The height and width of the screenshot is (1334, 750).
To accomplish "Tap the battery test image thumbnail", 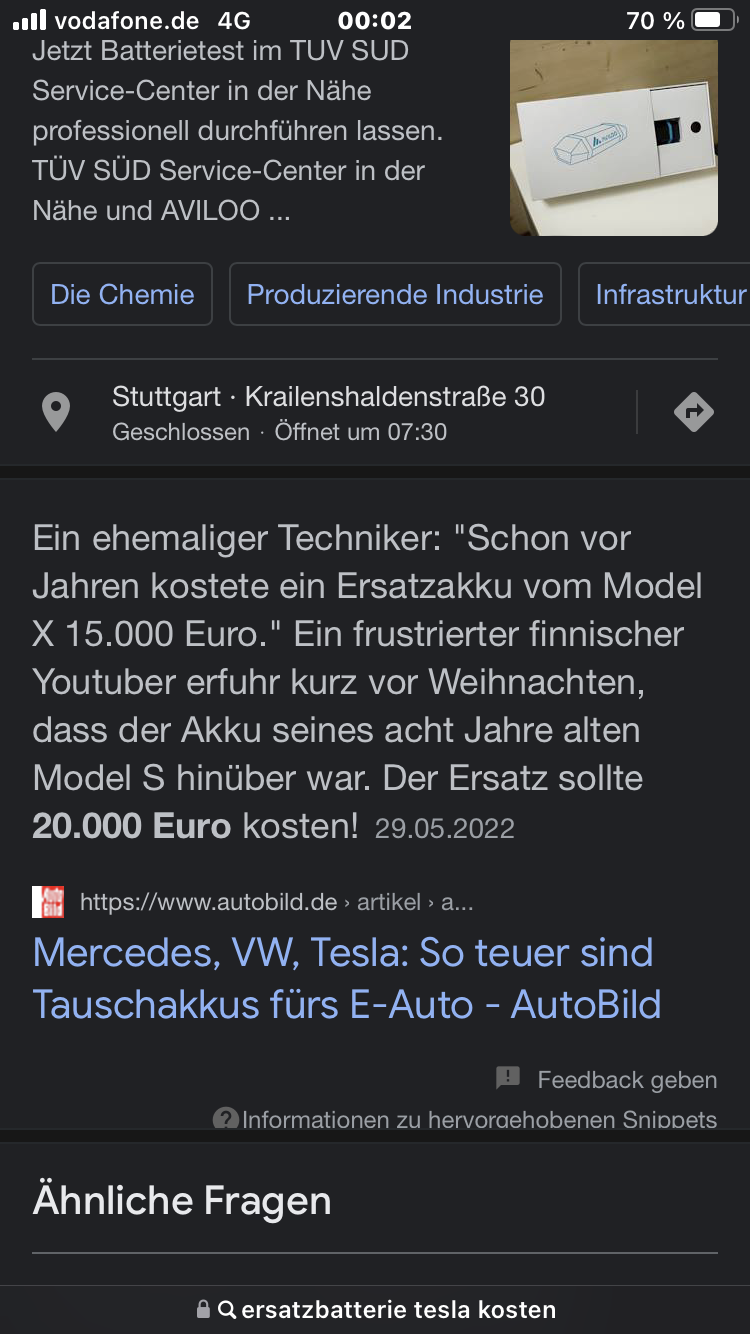I will pyautogui.click(x=615, y=136).
